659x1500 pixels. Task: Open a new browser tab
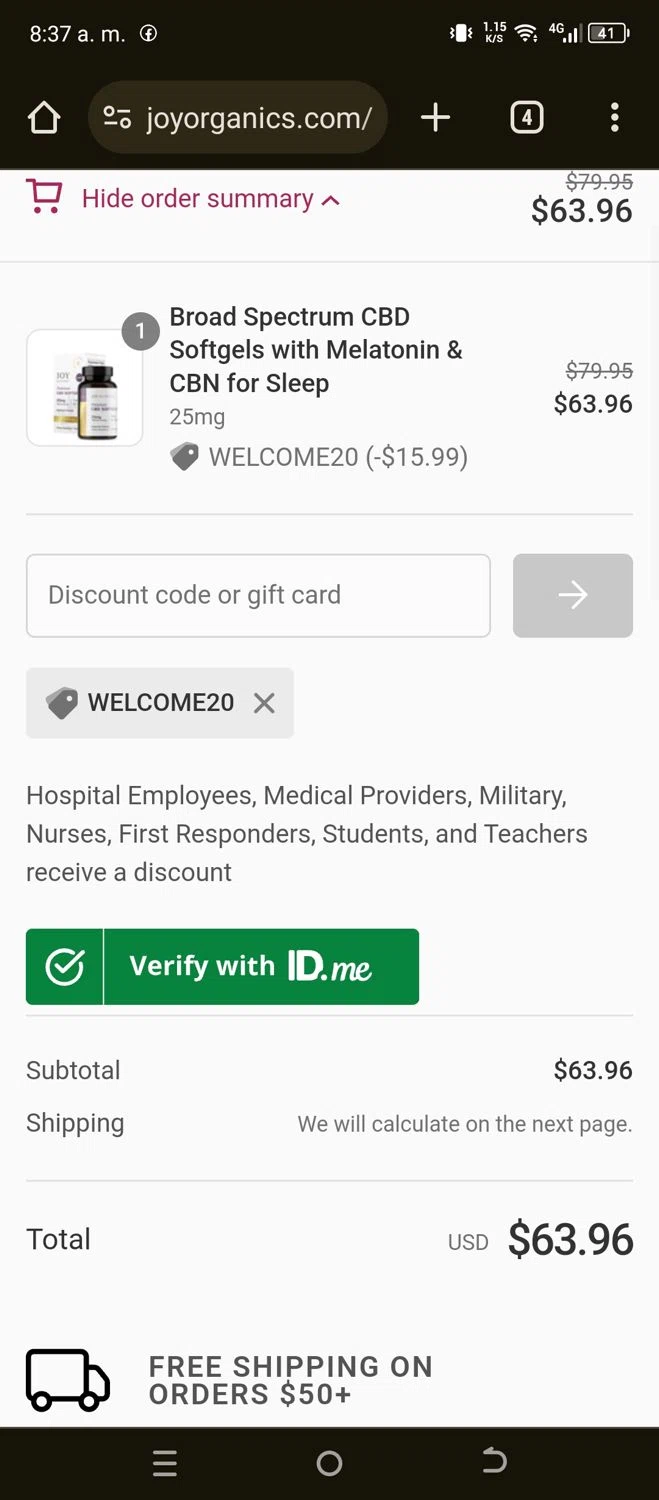point(435,118)
